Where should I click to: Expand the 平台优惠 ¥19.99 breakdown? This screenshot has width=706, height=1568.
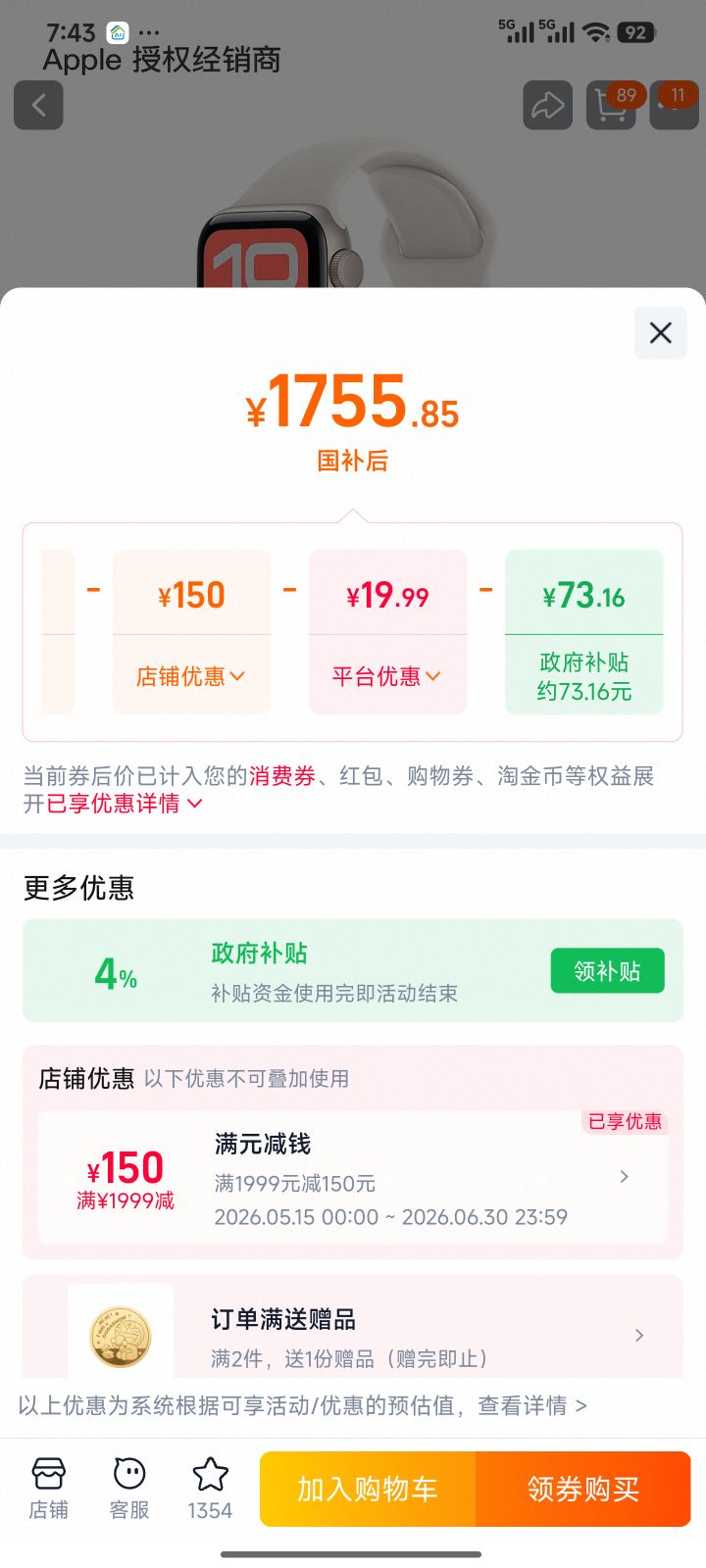click(x=387, y=676)
